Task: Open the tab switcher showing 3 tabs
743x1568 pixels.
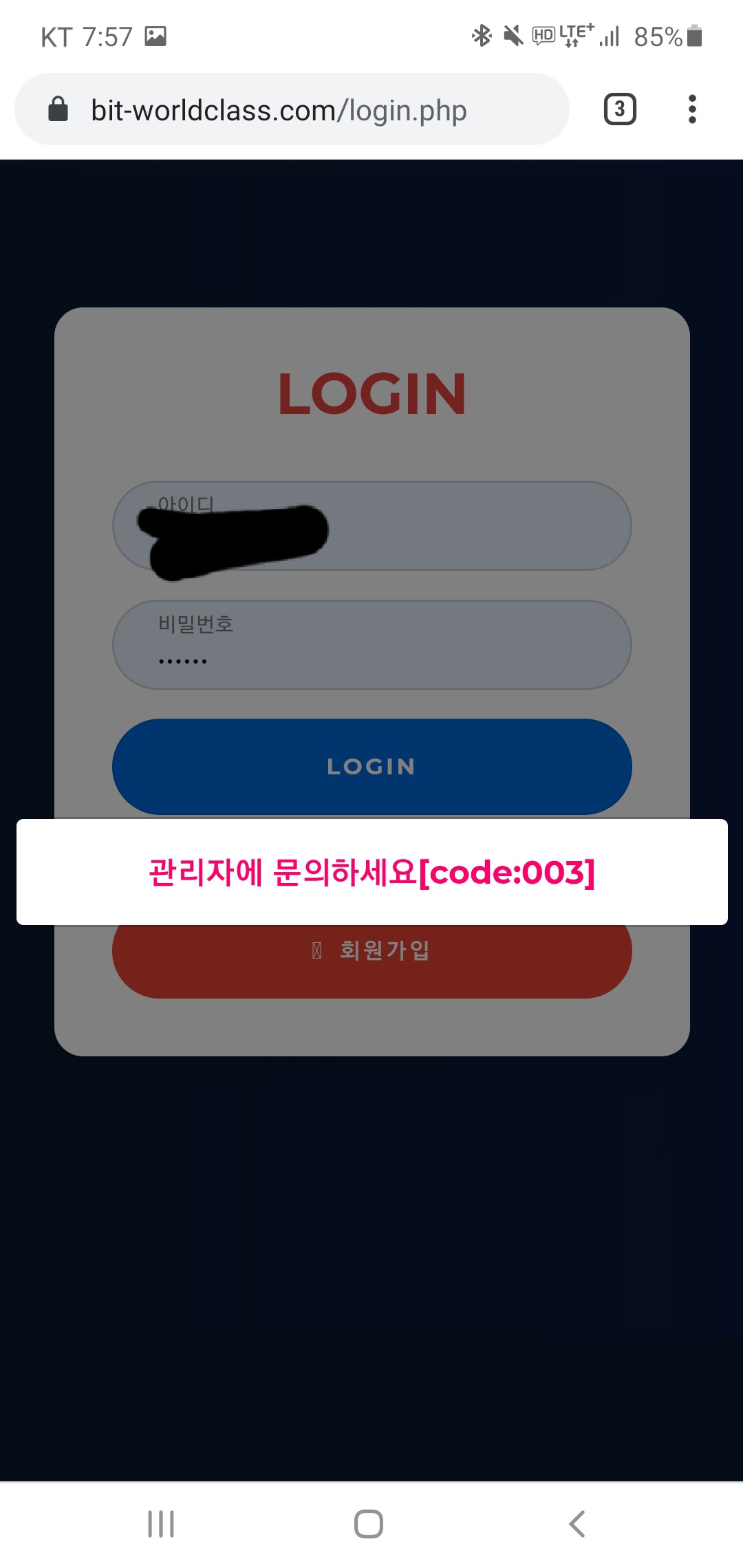Action: (620, 109)
